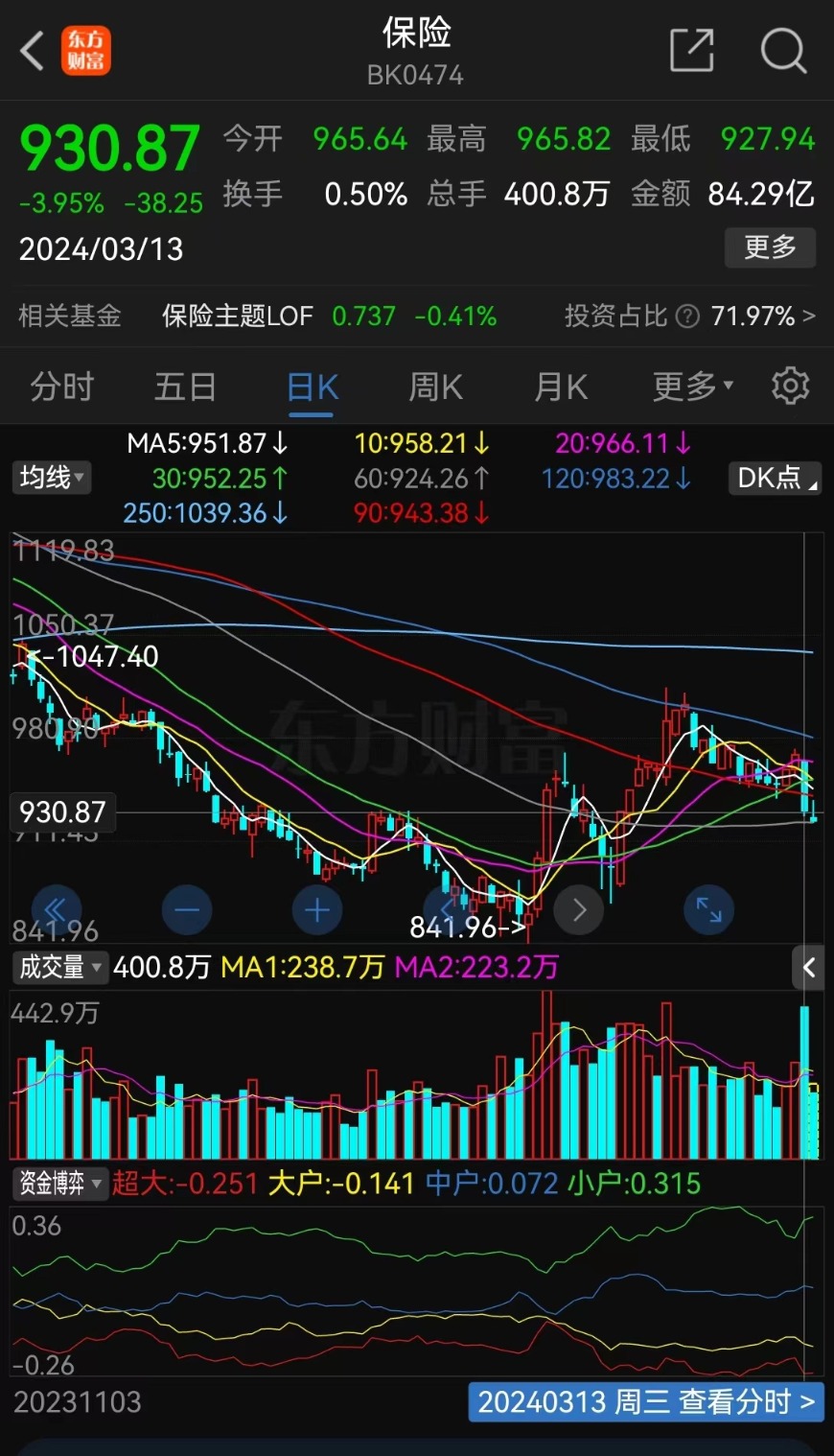Open search with the magnifier icon

pyautogui.click(x=782, y=50)
